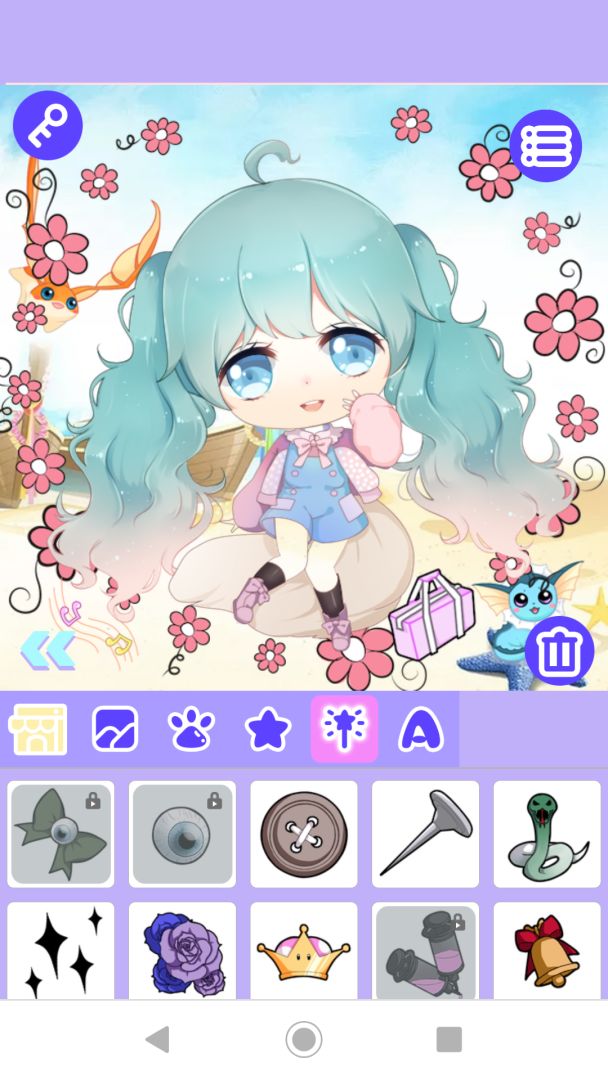Add the black sparkles sticker

[61, 951]
